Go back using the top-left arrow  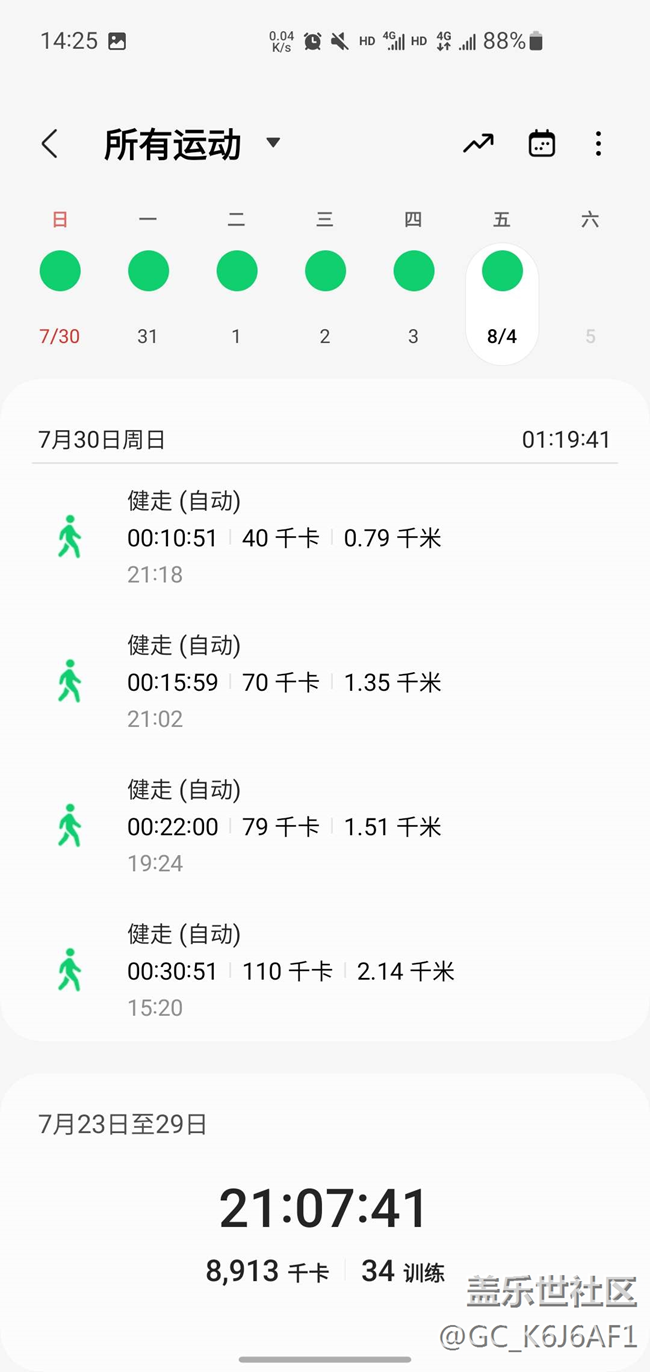tap(50, 144)
